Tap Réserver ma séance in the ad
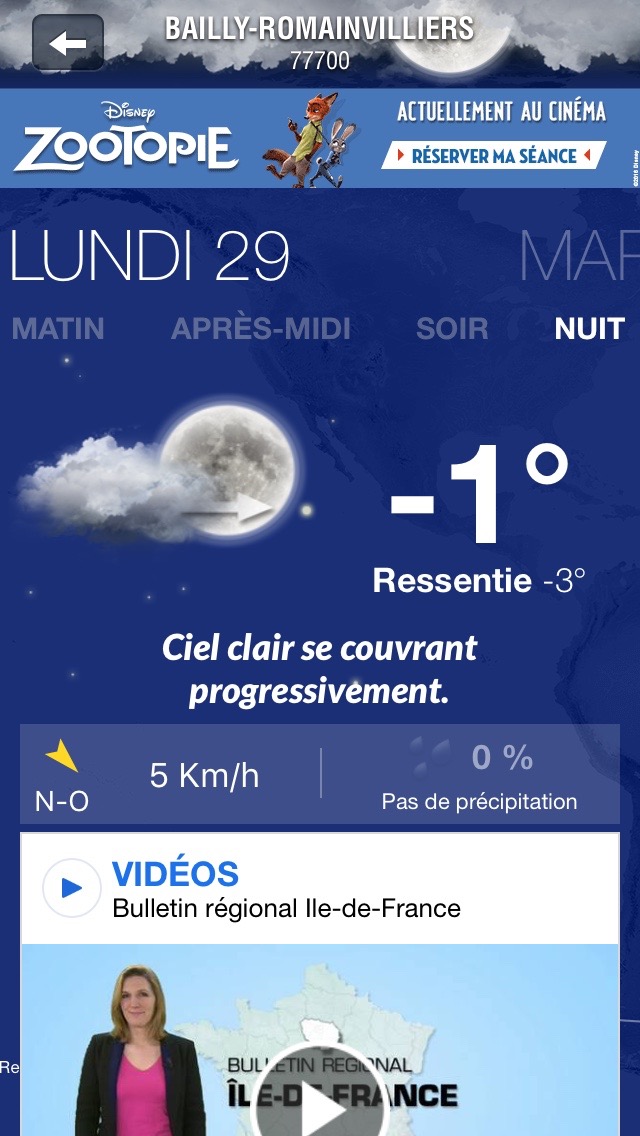 tap(494, 156)
